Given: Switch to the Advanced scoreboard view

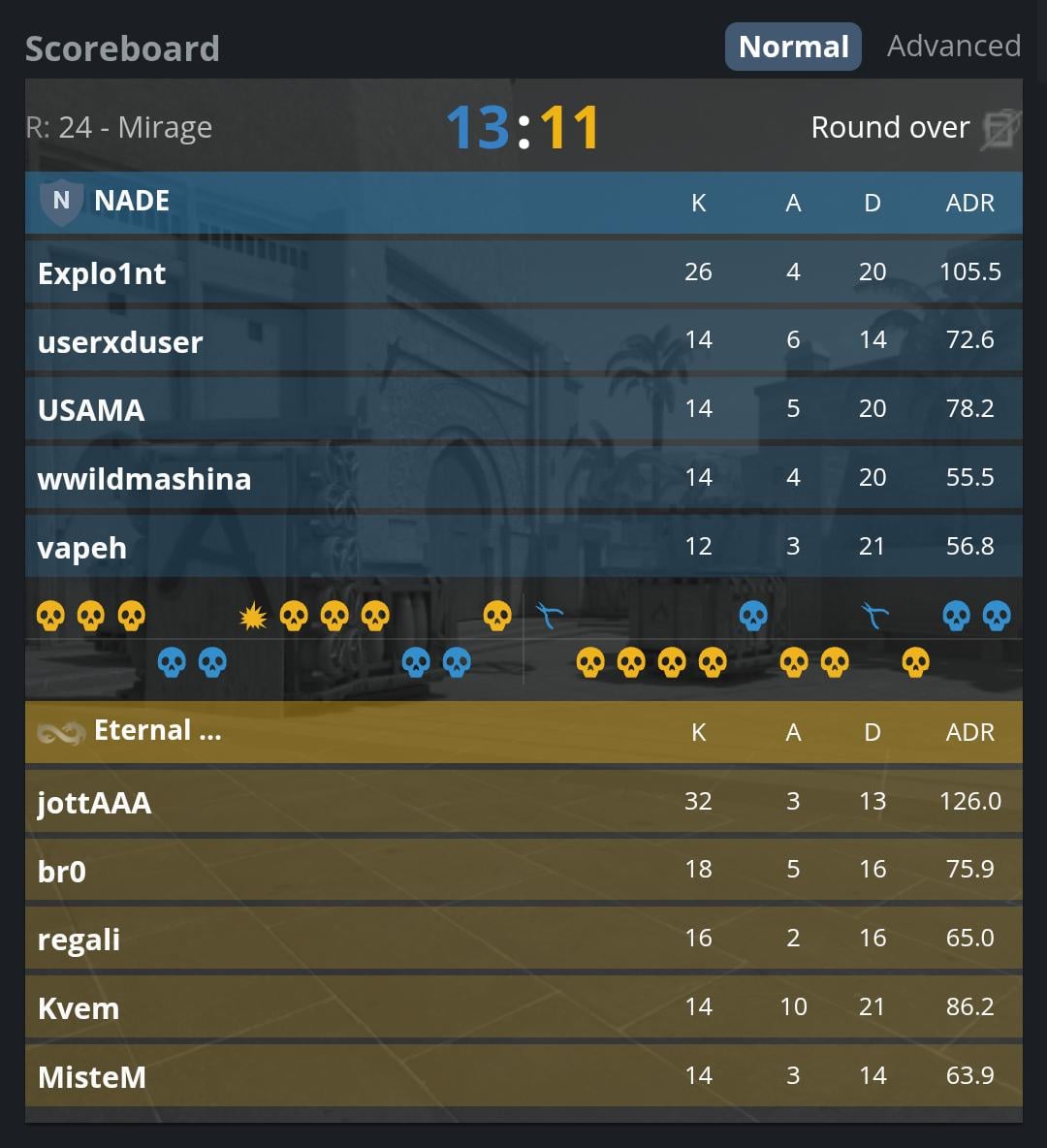Looking at the screenshot, I should tap(953, 47).
